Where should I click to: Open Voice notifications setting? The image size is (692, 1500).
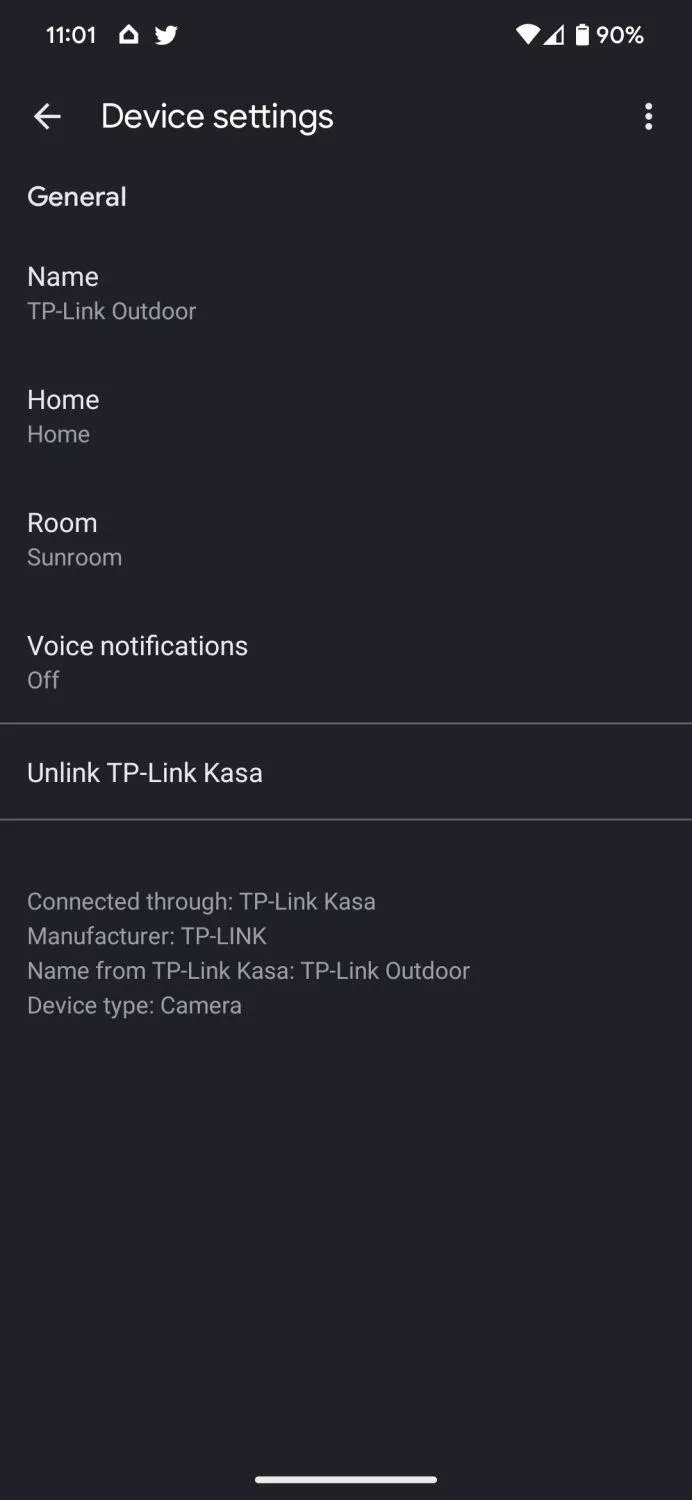click(x=346, y=662)
